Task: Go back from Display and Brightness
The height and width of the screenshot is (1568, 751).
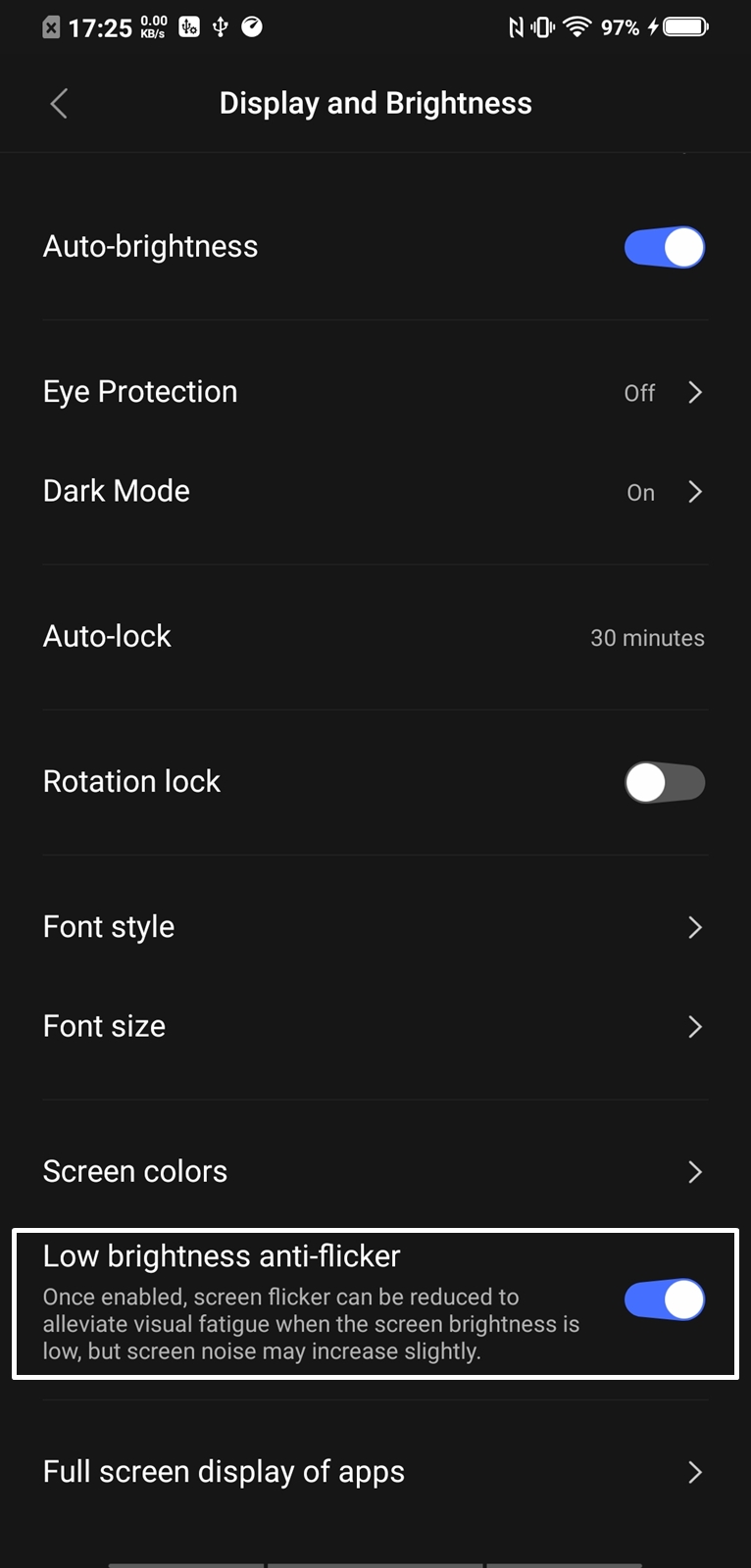Action: click(x=59, y=103)
